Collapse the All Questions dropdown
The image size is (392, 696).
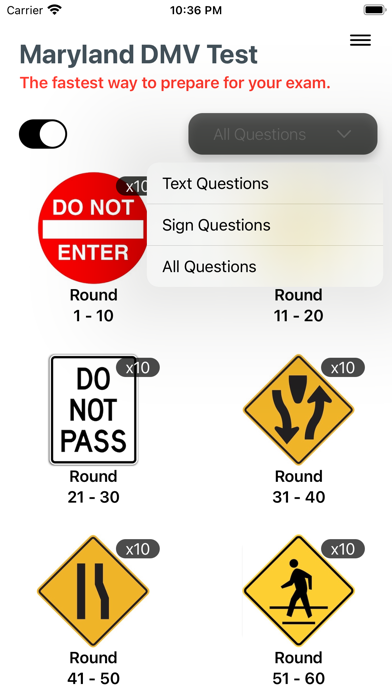[283, 134]
